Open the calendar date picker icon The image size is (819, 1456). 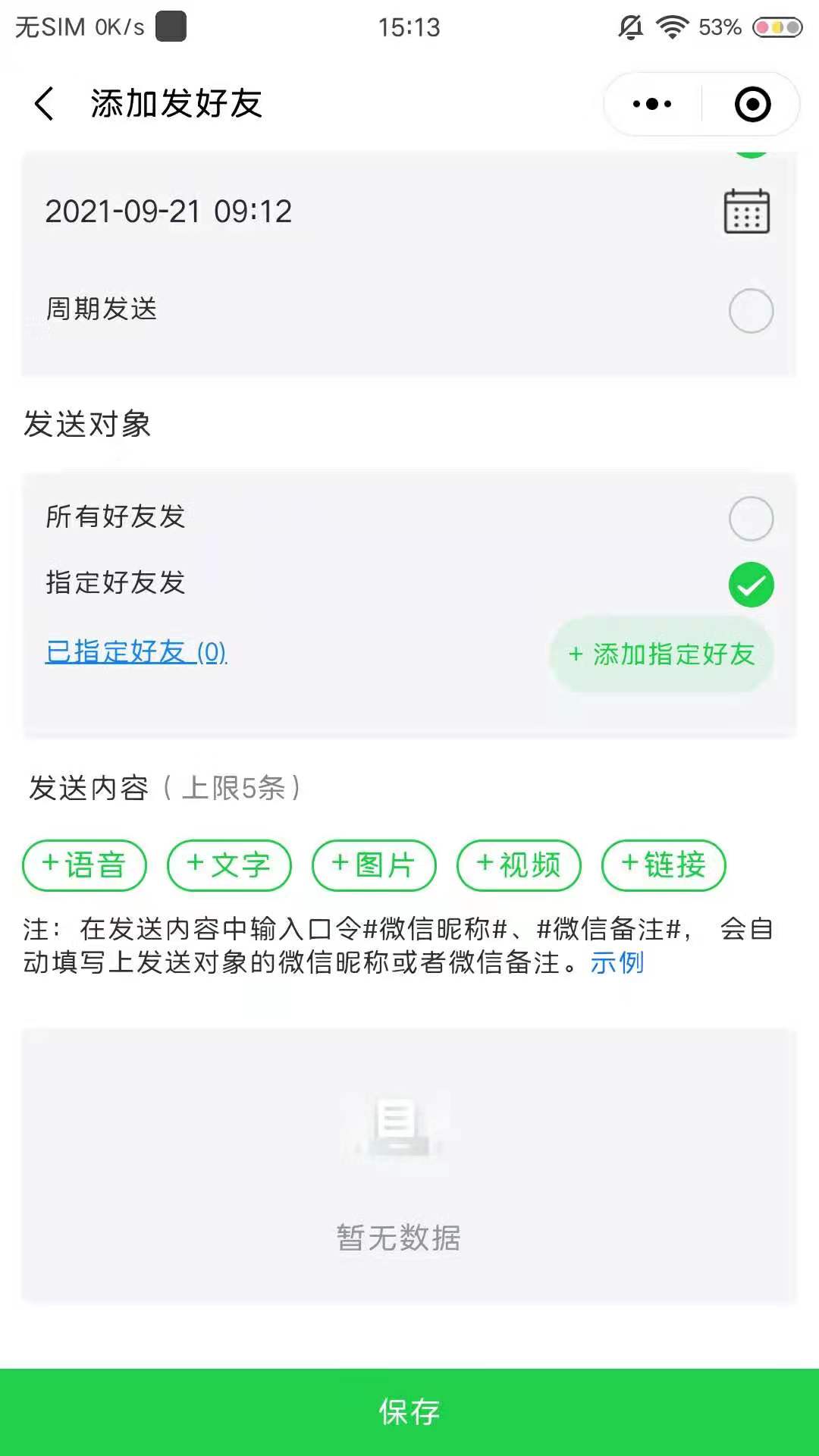coord(747,211)
